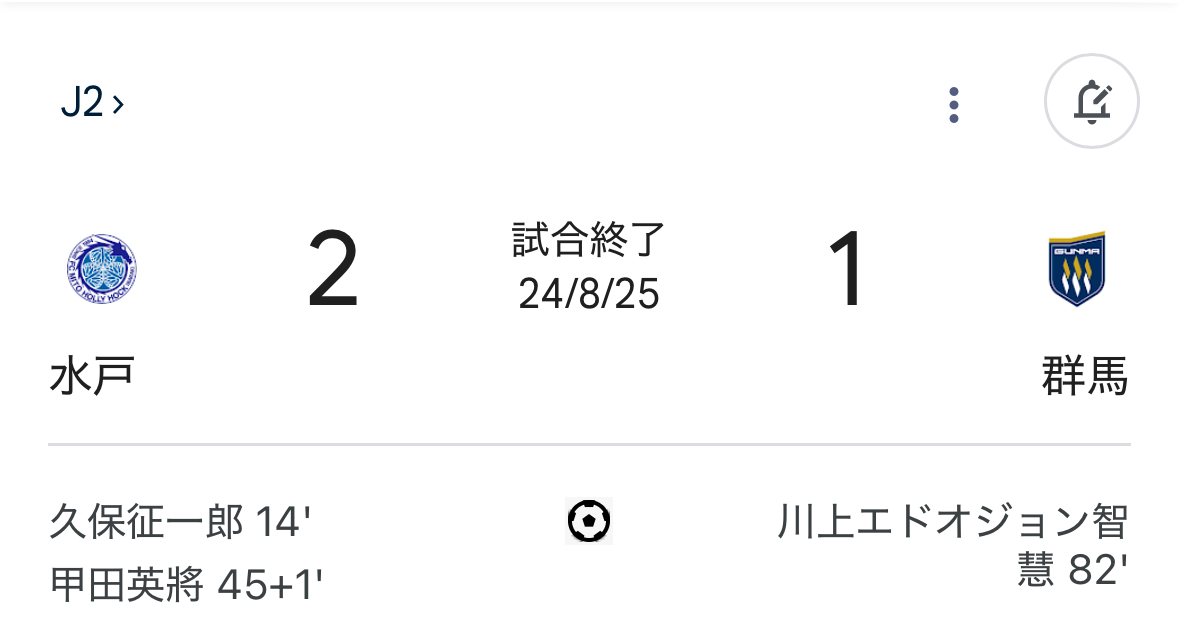Tap the notification bell button
Viewport: 1179px width, 639px height.
(x=1091, y=101)
